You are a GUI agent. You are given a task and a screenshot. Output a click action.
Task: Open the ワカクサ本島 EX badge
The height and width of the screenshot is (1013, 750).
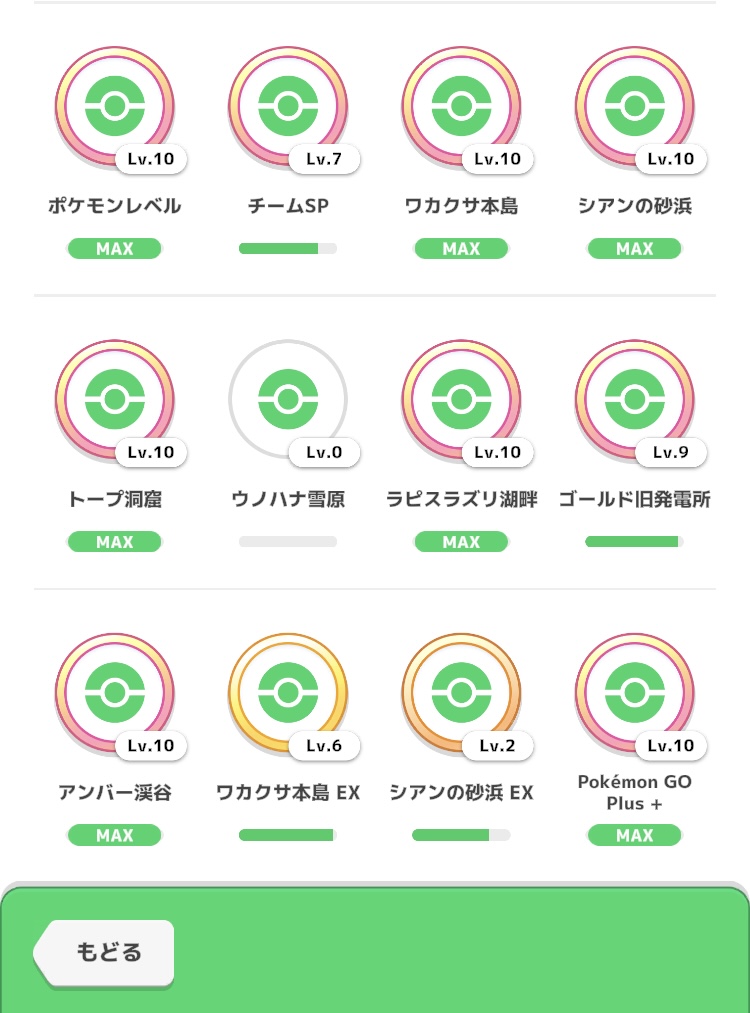click(288, 693)
